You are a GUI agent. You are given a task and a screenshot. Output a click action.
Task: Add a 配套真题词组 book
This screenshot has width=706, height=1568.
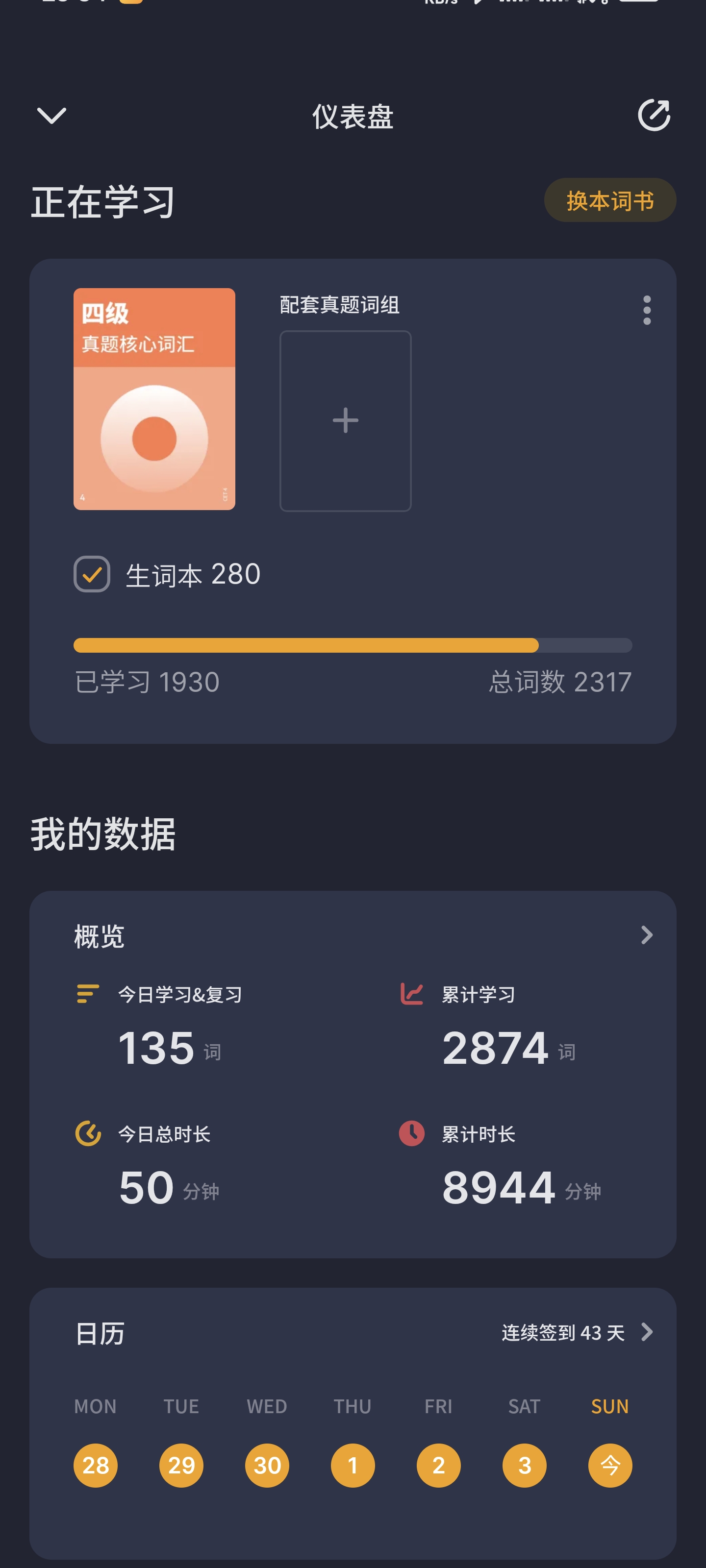pyautogui.click(x=345, y=420)
